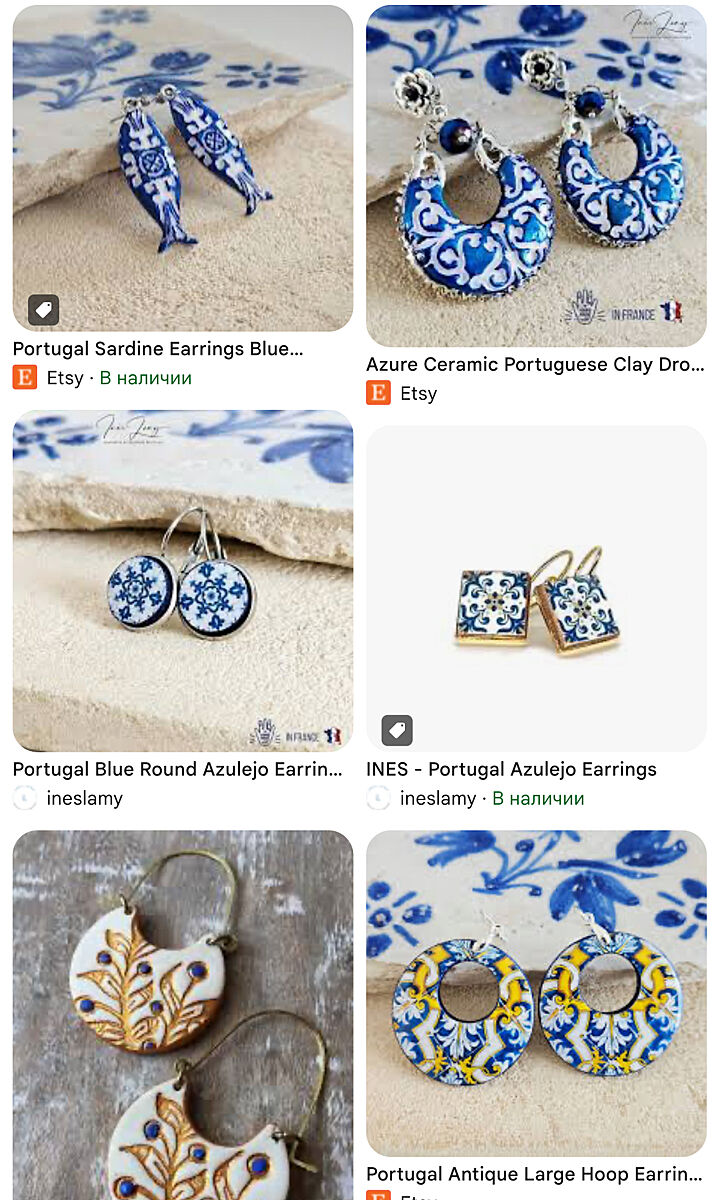Open Azure Ceramic Portuguese Clay Drop earrings

pyautogui.click(x=536, y=176)
